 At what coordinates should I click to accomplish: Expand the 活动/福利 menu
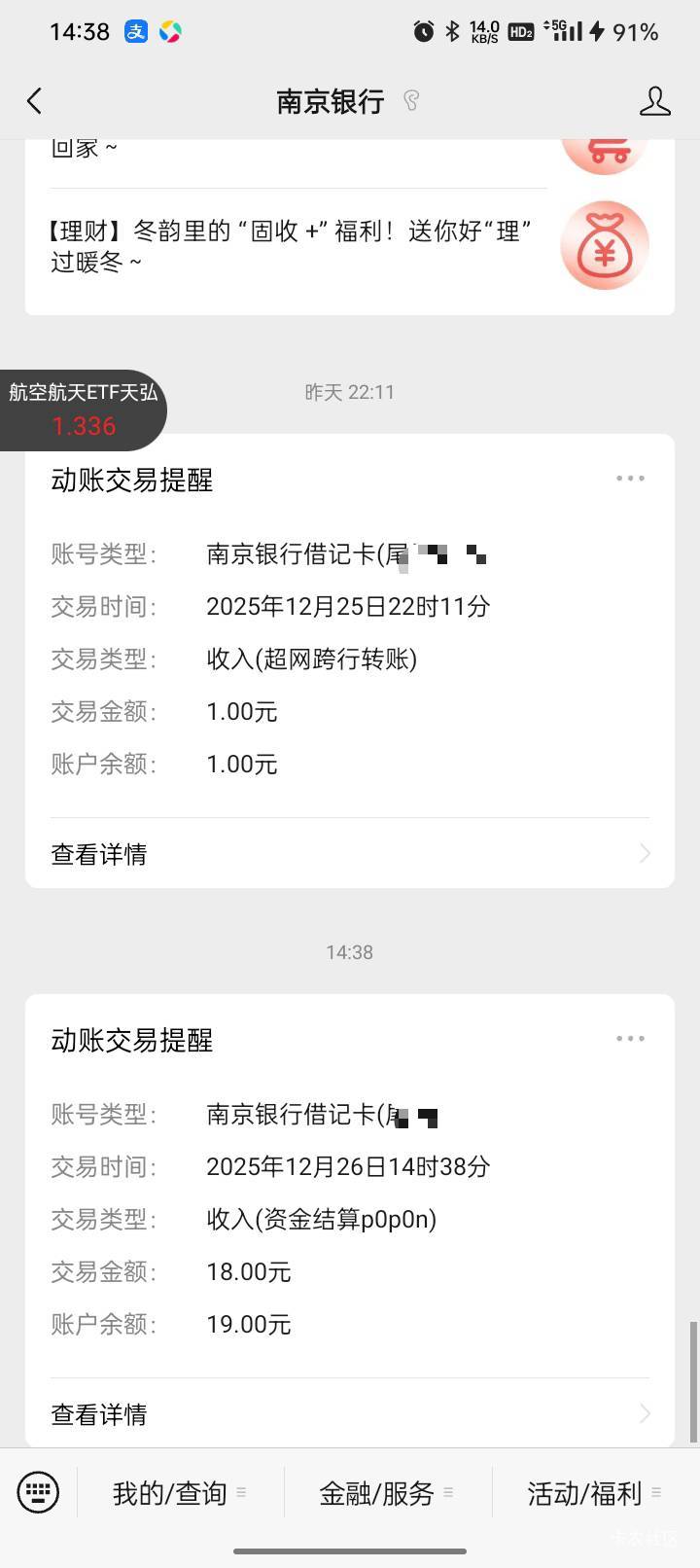coord(595,1493)
